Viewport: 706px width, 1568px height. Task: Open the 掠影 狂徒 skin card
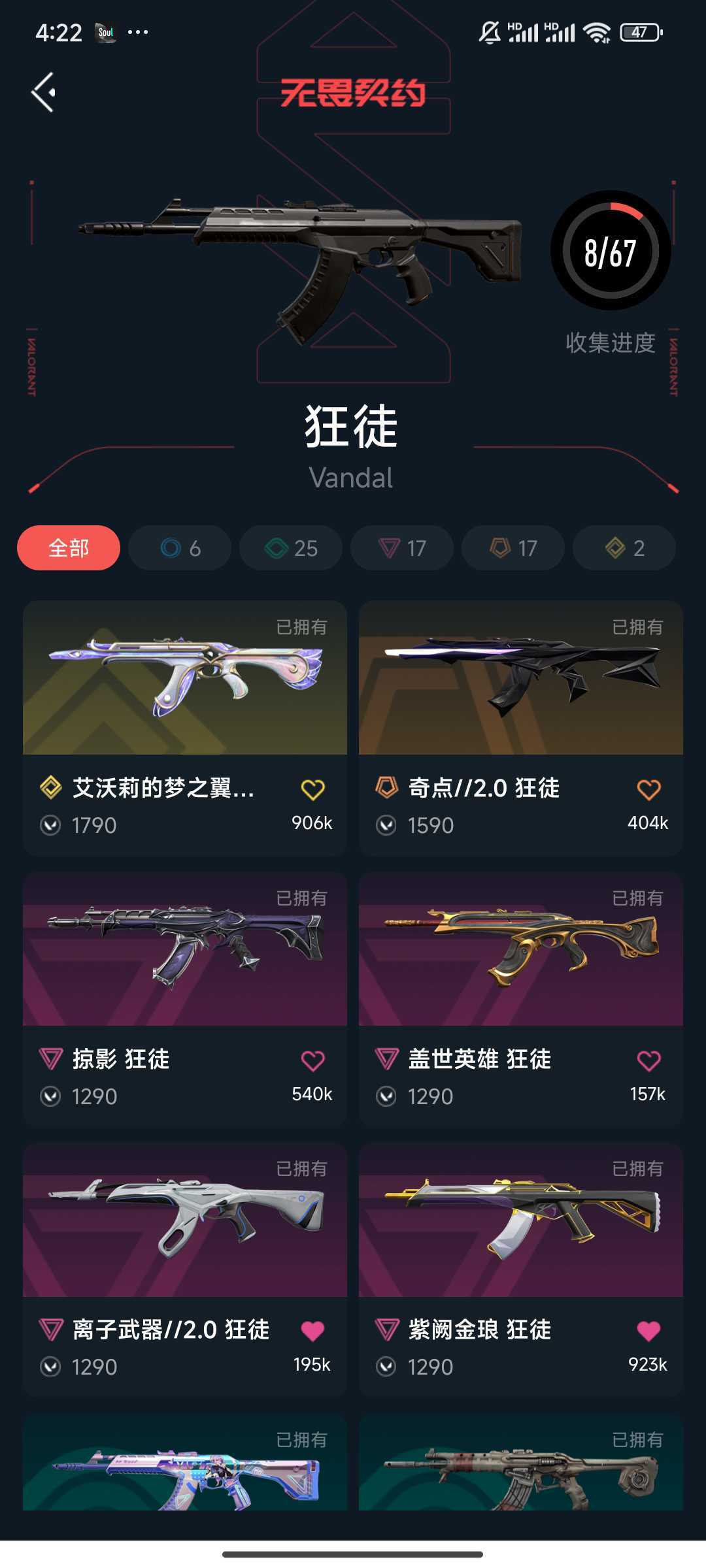[185, 999]
